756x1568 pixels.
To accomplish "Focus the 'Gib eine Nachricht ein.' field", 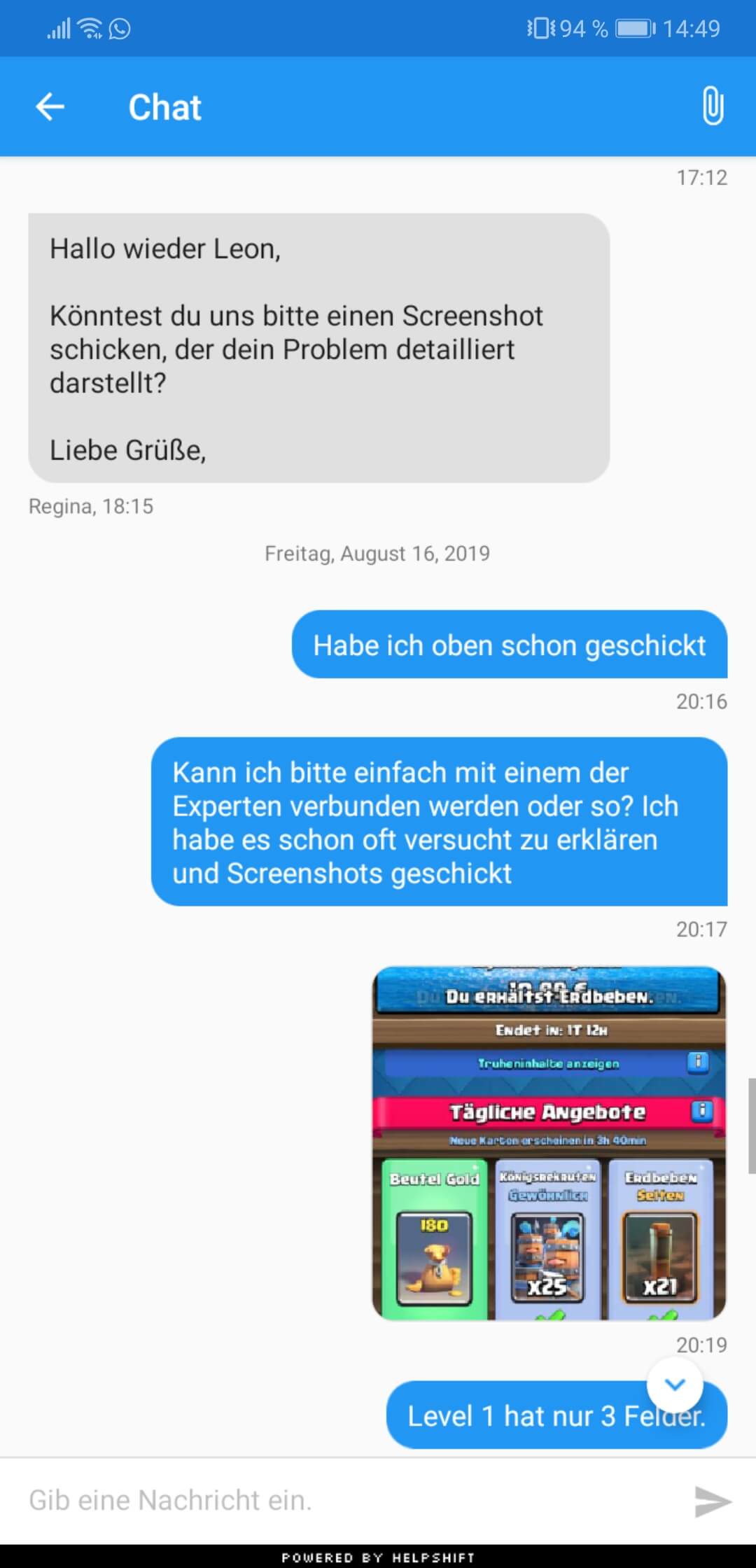I will (350, 1500).
